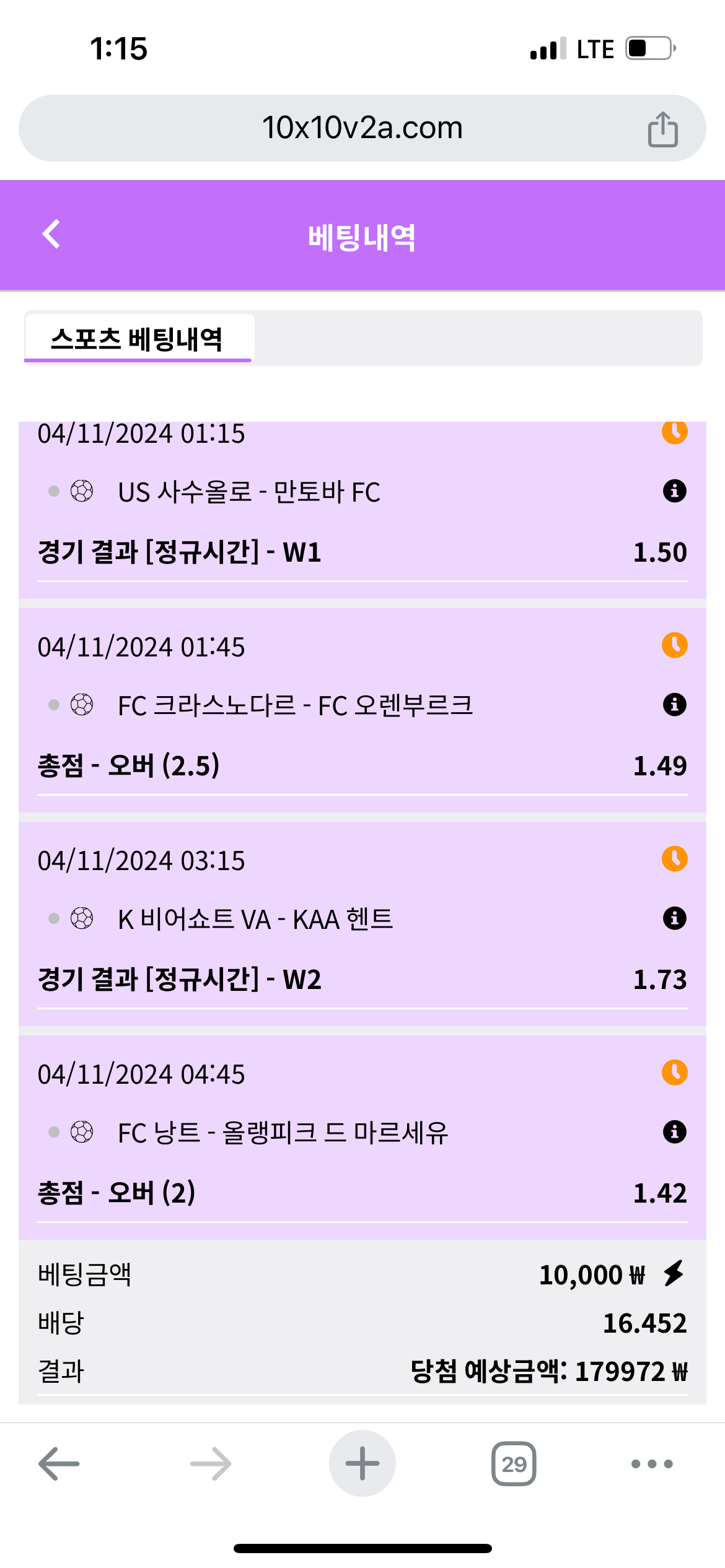Show info for FC 크라스노다르 - FC 오렌부르크
The image size is (725, 1568).
(674, 705)
